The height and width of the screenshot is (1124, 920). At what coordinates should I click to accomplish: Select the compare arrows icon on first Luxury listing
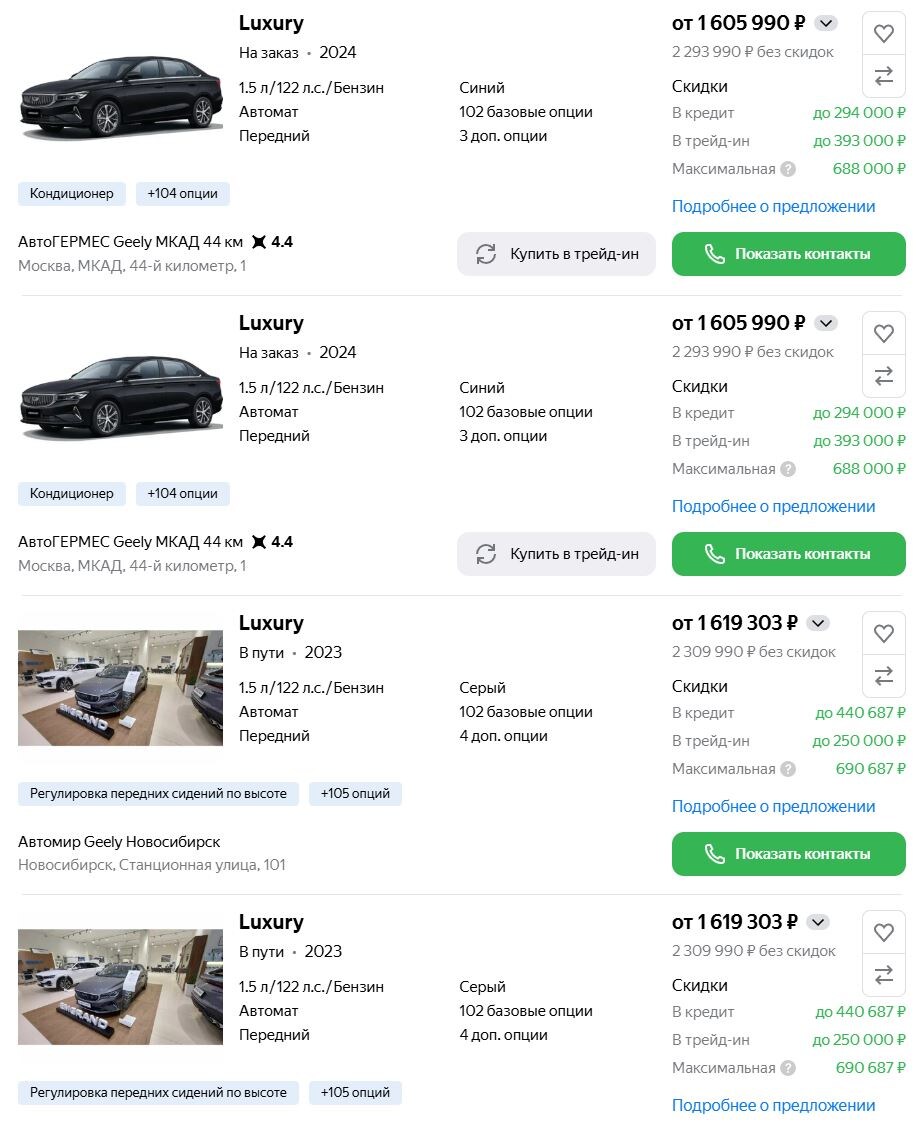(x=884, y=76)
